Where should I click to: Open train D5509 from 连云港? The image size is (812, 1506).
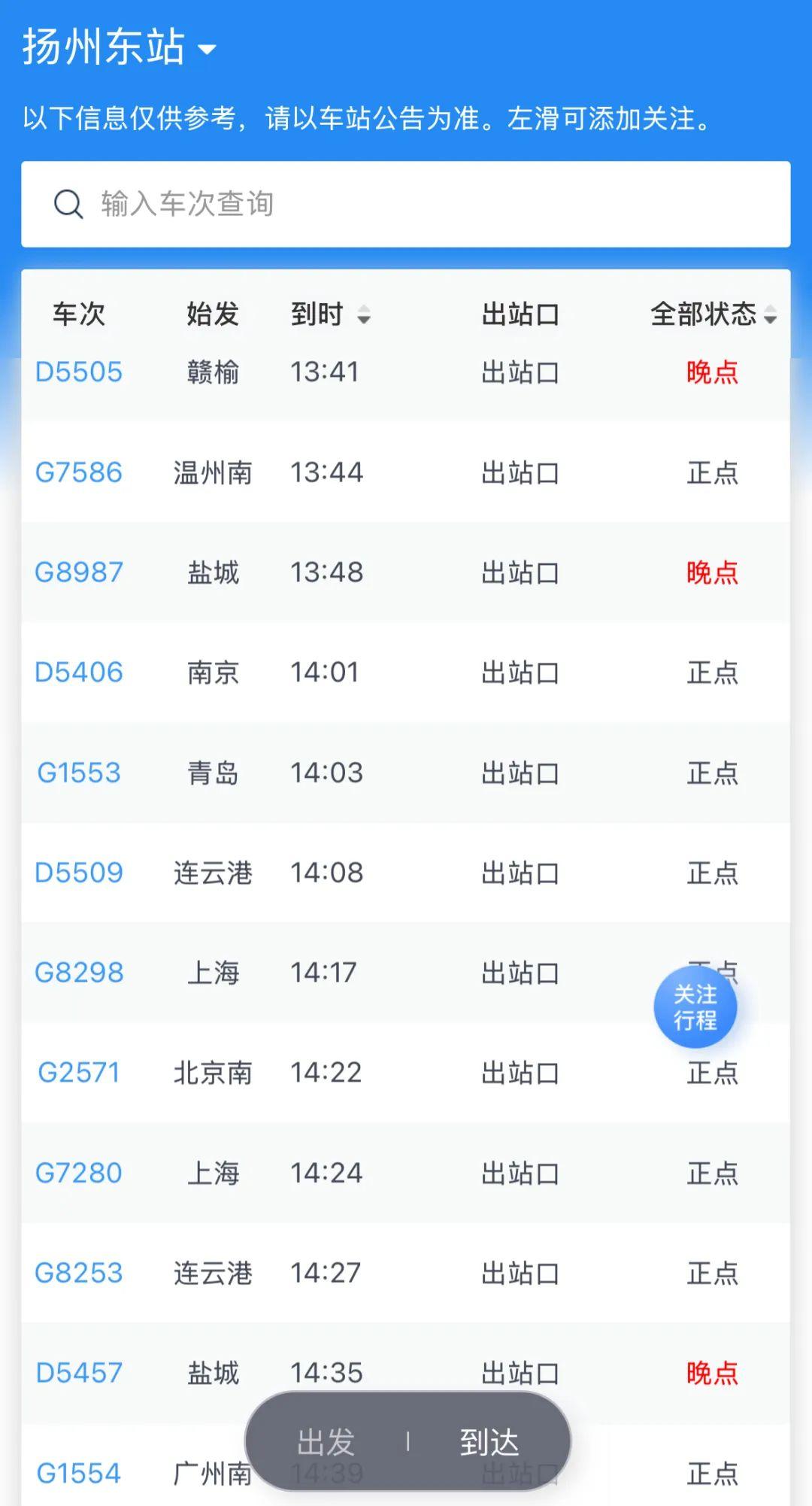click(79, 873)
